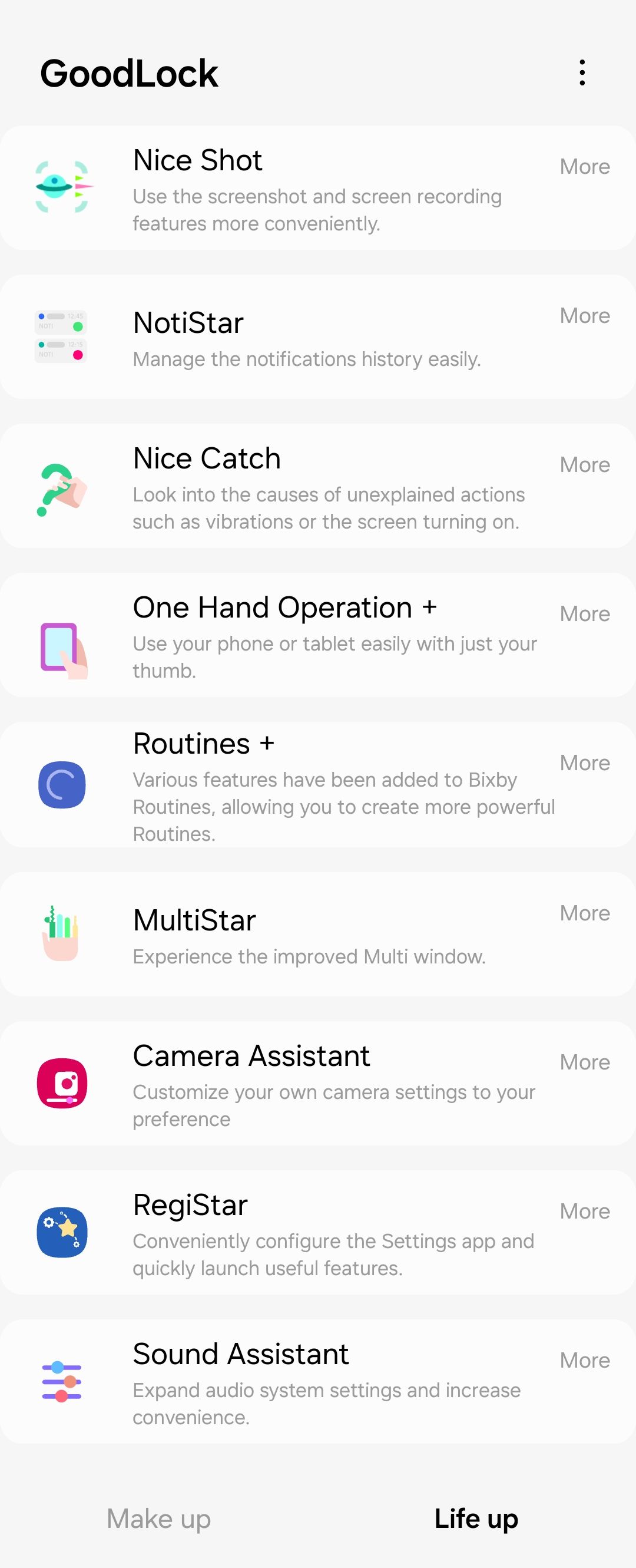Viewport: 636px width, 1568px height.
Task: Open the three-dot overflow menu
Action: point(582,73)
